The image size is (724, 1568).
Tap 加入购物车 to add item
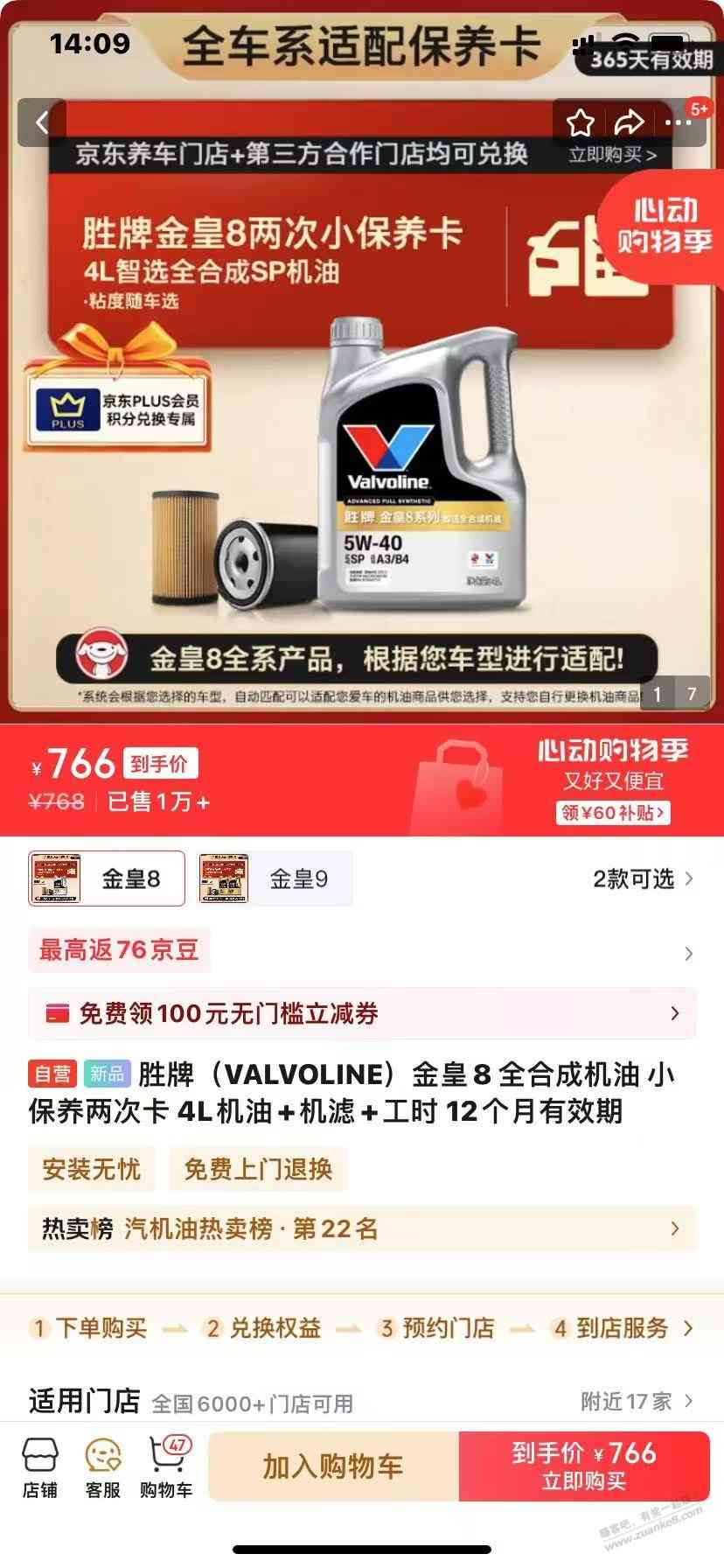click(x=333, y=1466)
